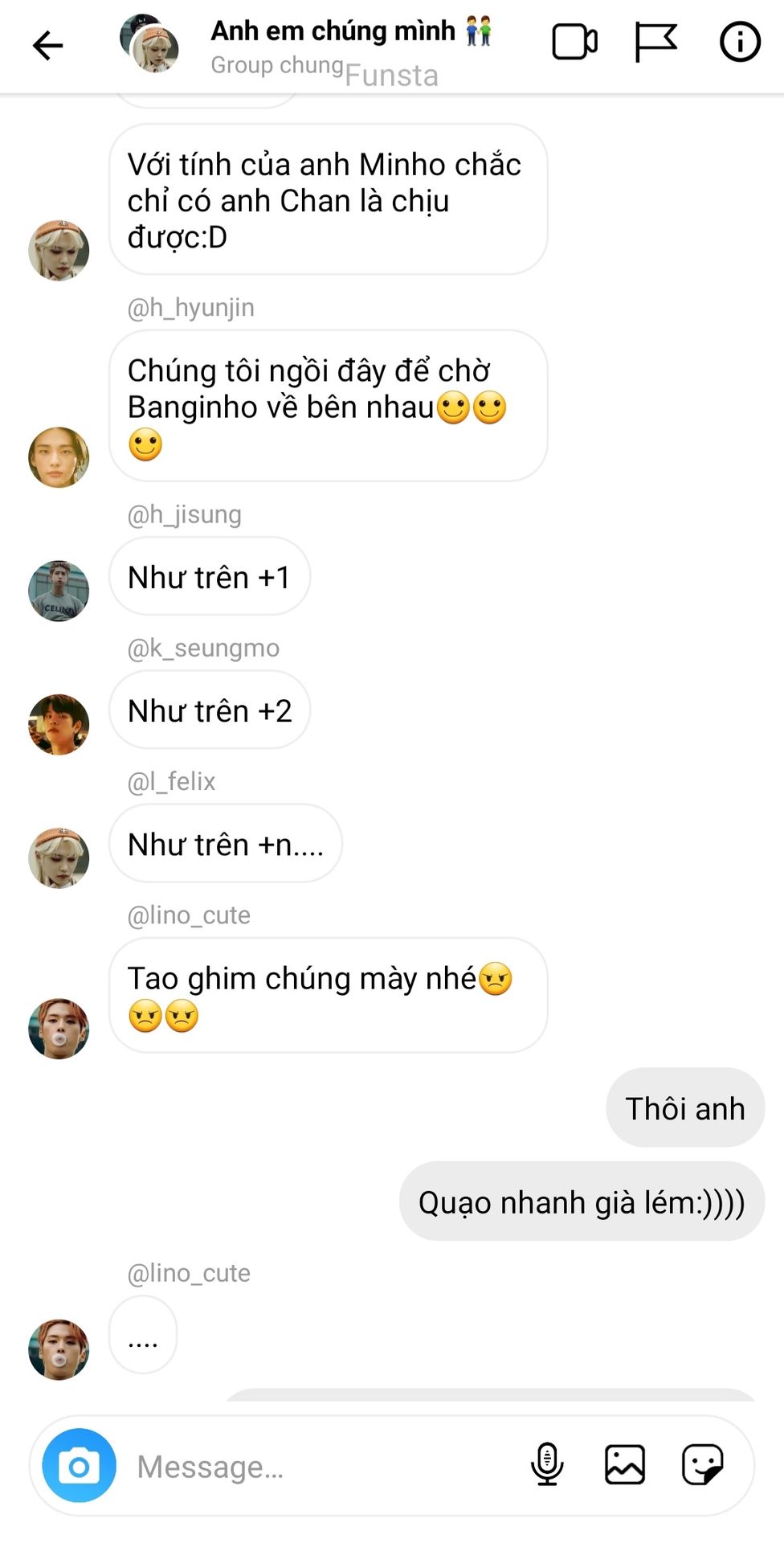Viewport: 784px width, 1543px height.
Task: Focus the Message text field
Action: (321, 1467)
